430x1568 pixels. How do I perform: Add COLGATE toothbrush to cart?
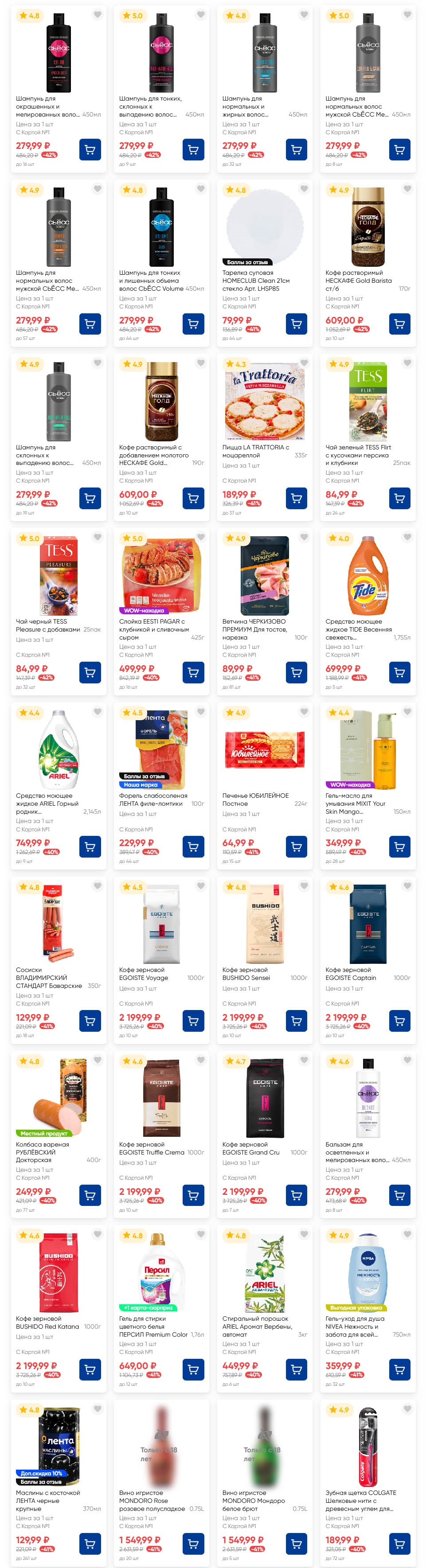[399, 1544]
